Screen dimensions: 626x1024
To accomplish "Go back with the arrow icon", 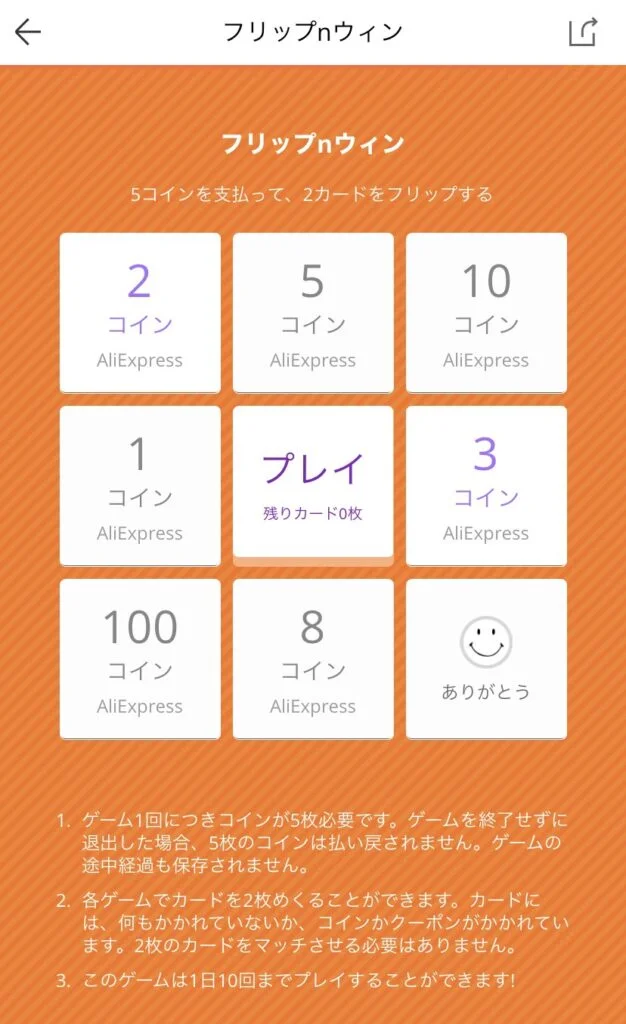I will (x=28, y=32).
